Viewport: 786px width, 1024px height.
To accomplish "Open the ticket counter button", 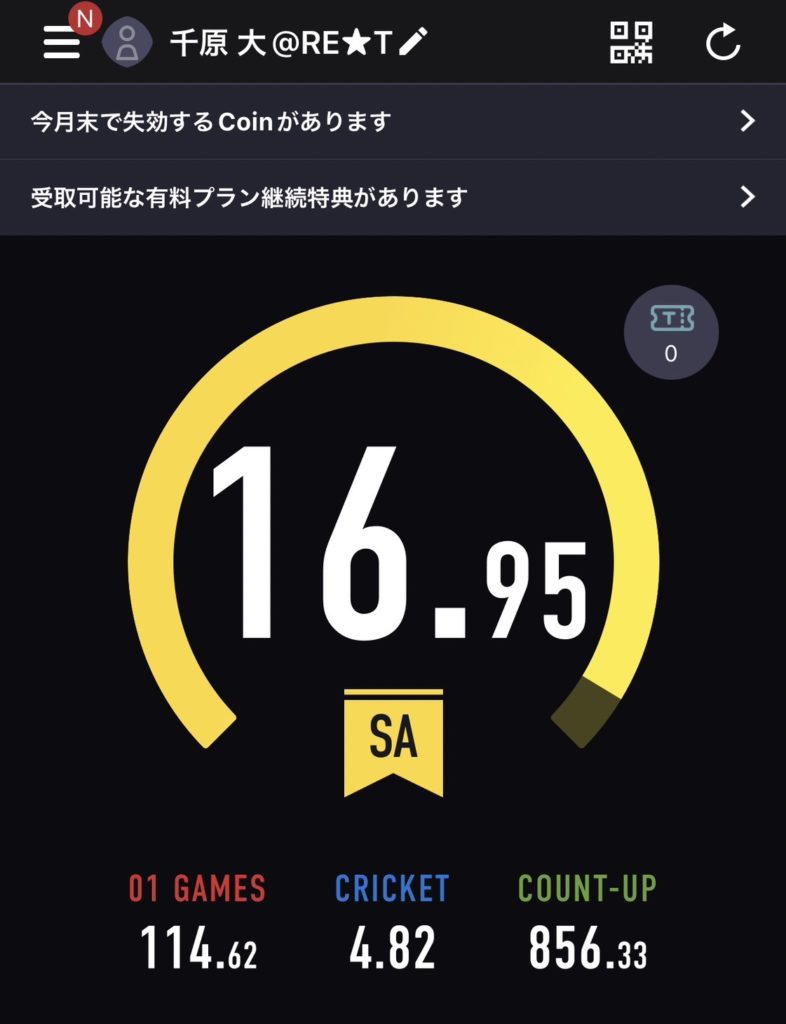I will click(671, 333).
